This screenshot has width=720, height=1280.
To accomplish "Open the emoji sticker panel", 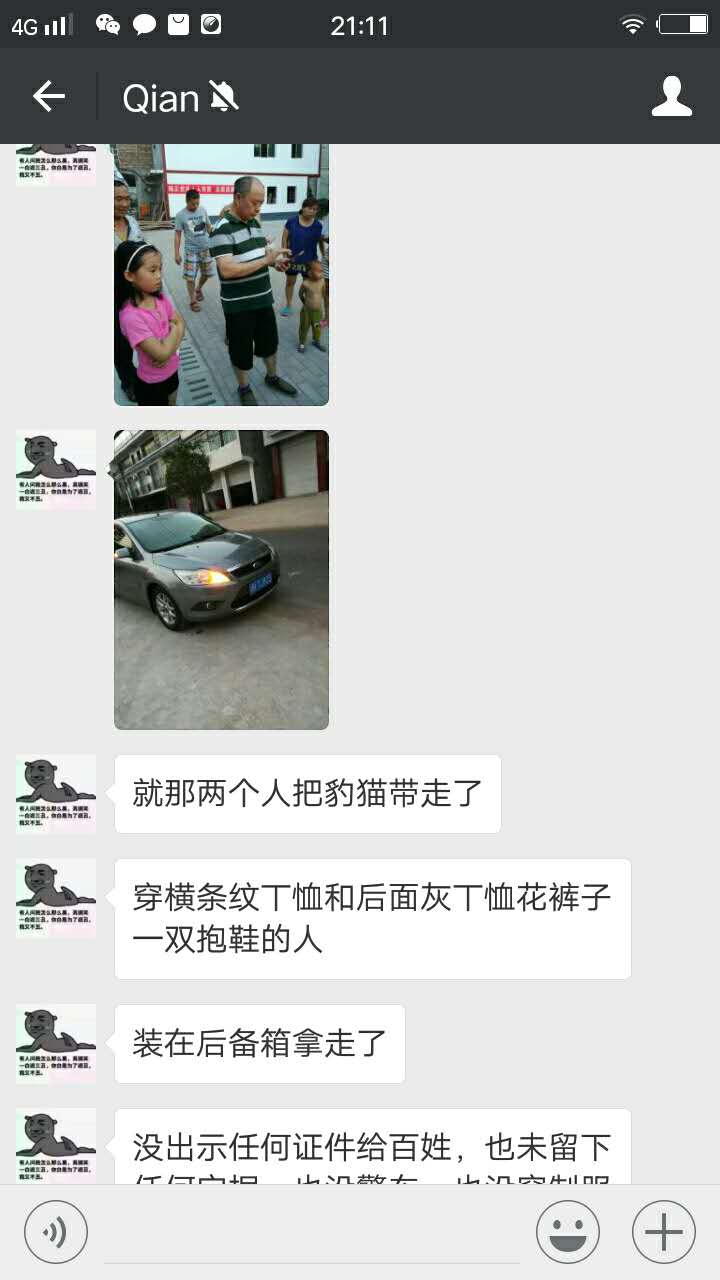I will pos(568,1232).
